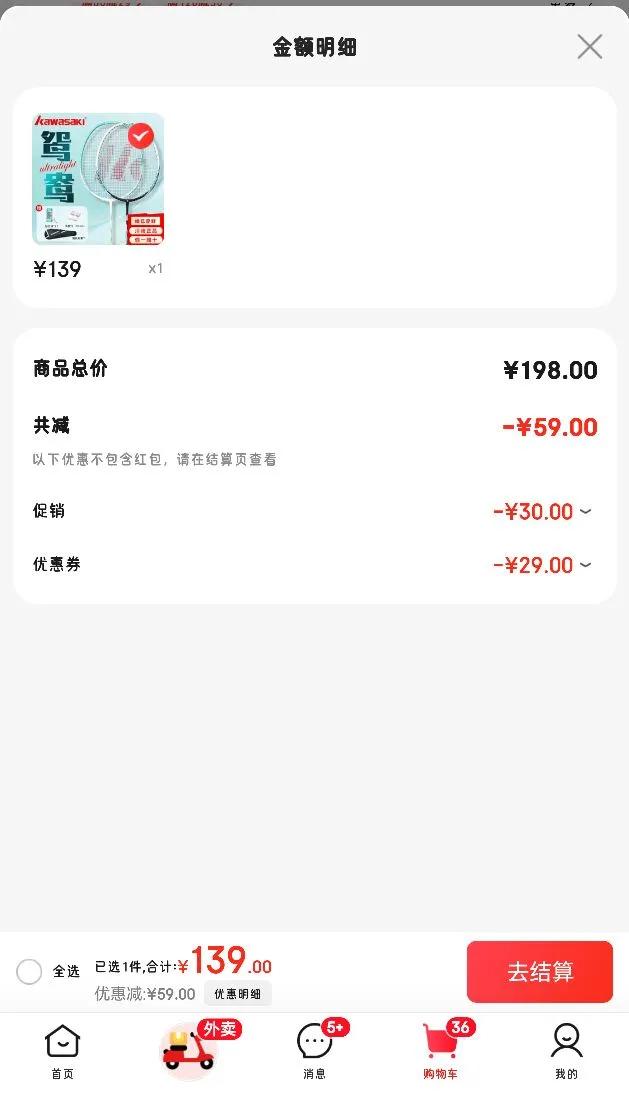Open the 外卖 delivery tab
This screenshot has width=629, height=1094.
(x=189, y=1052)
